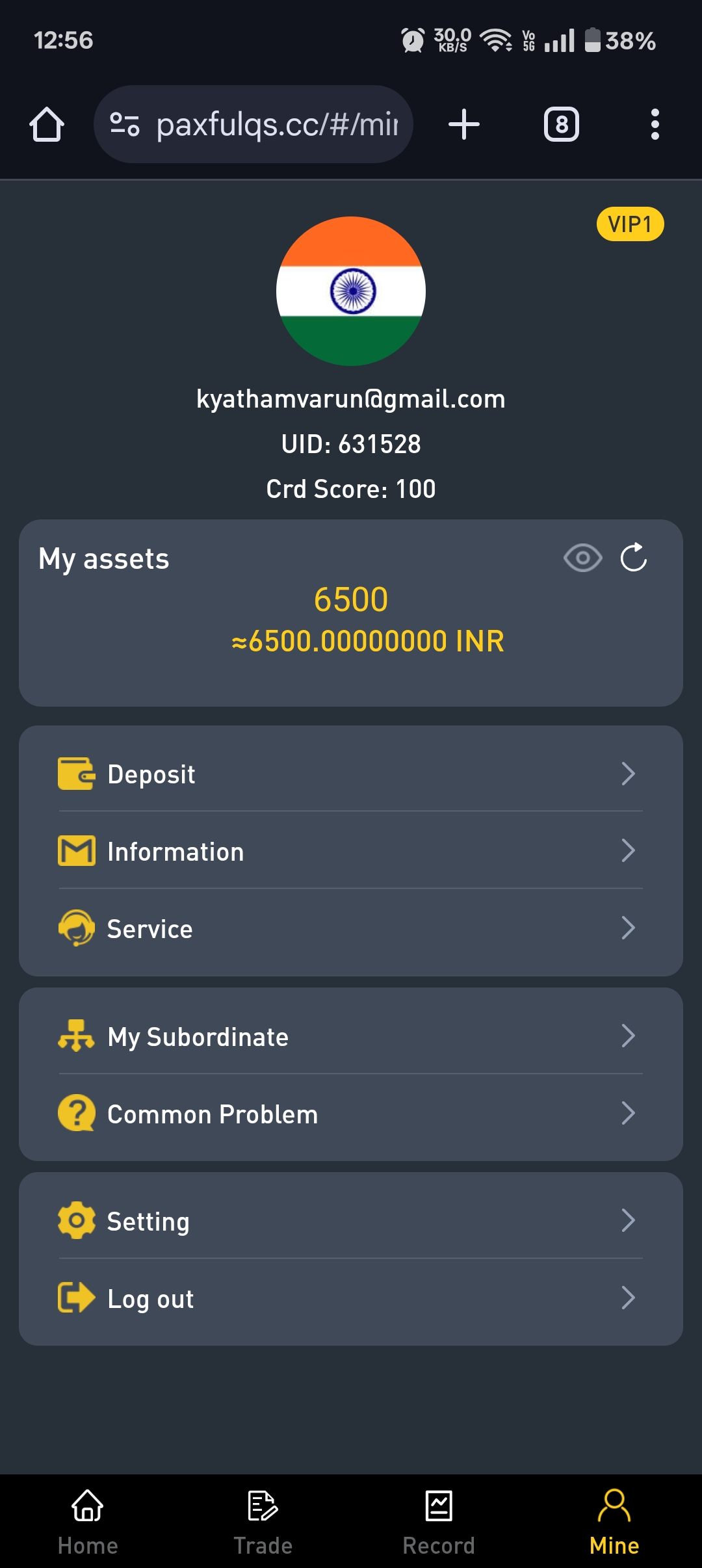Refresh the assets balance
Screen dimensions: 702x1568
coord(634,558)
